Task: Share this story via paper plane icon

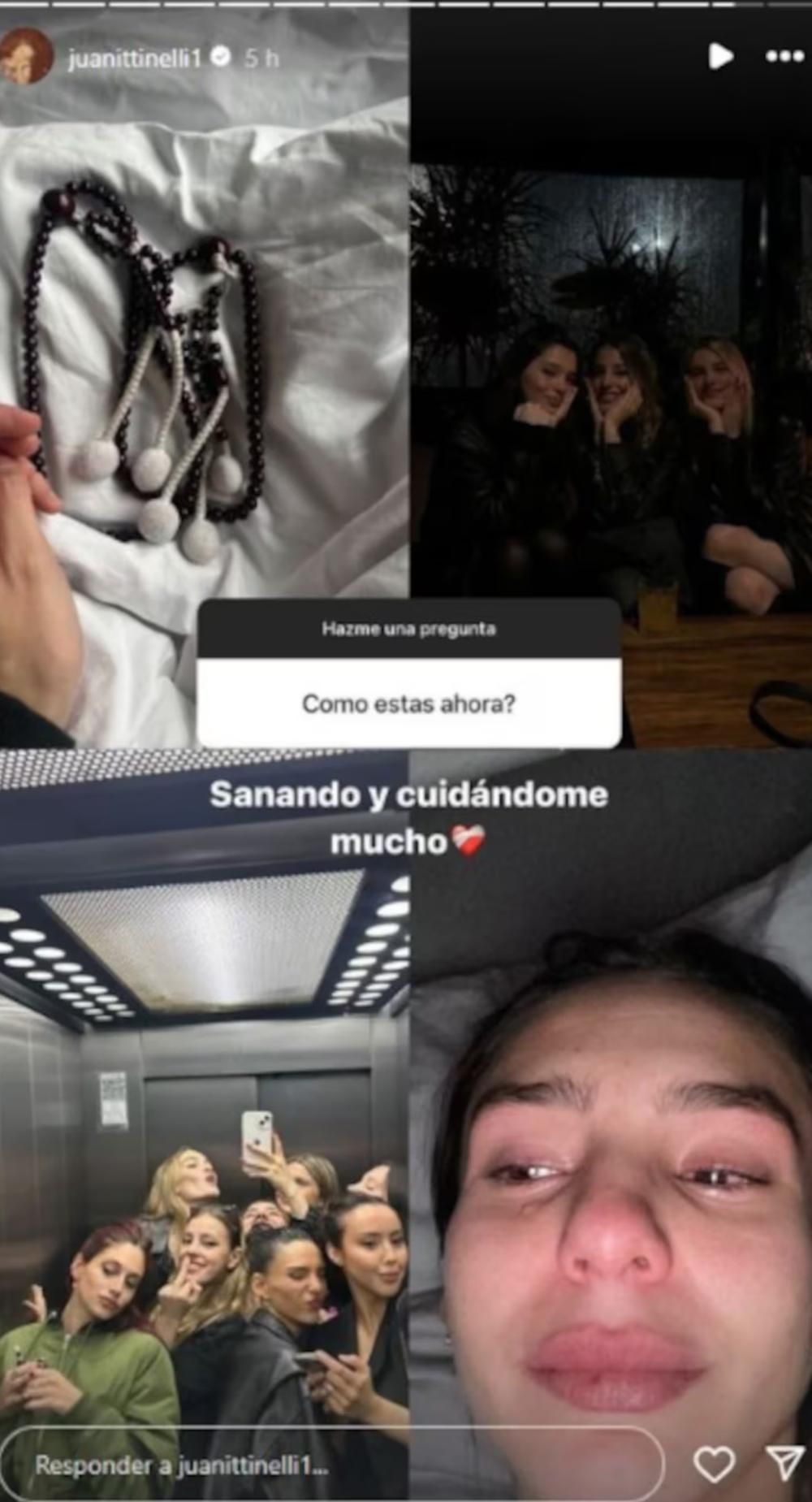Action: (x=784, y=1462)
